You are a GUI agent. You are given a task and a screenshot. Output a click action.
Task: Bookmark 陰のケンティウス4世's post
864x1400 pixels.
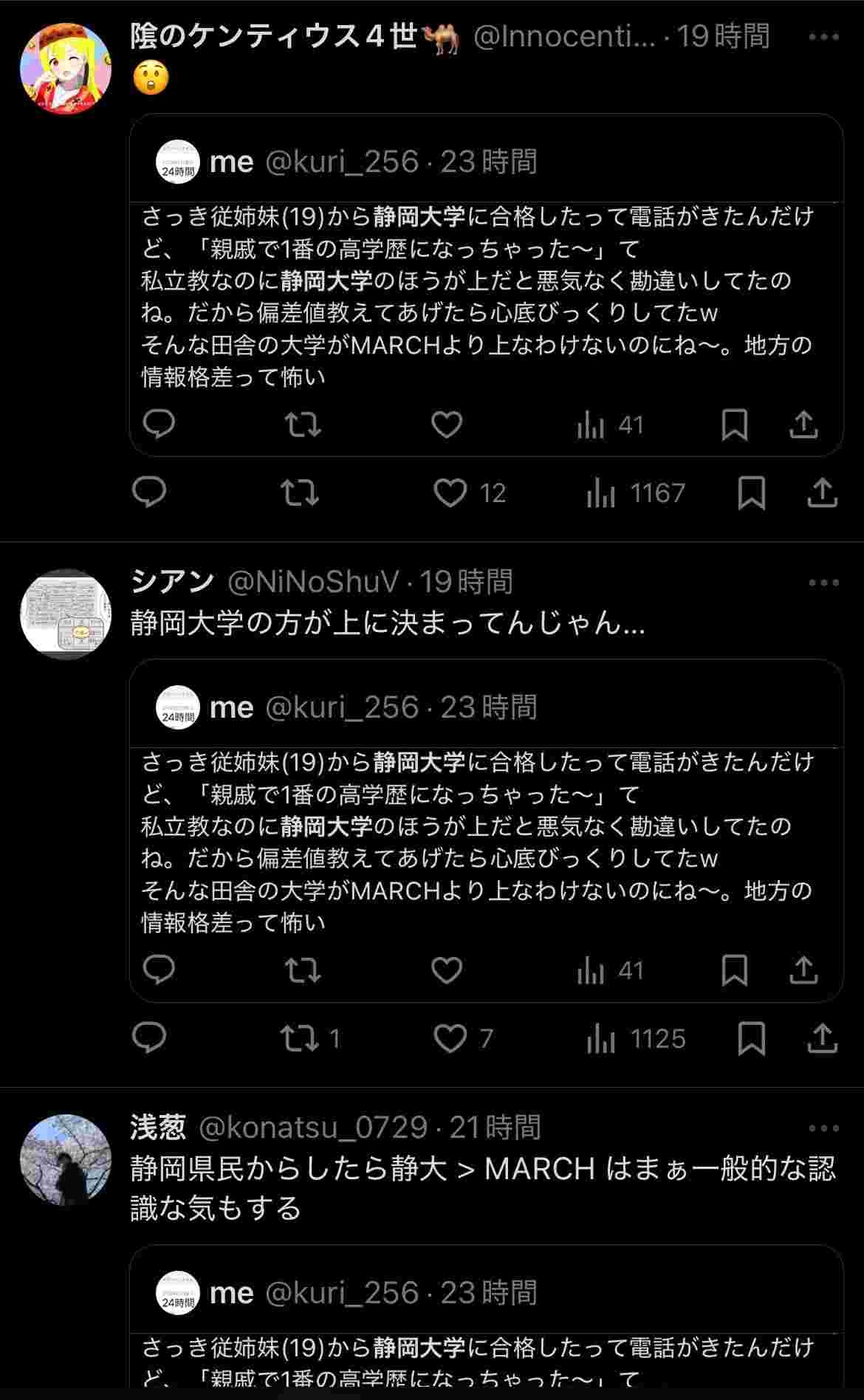point(751,493)
